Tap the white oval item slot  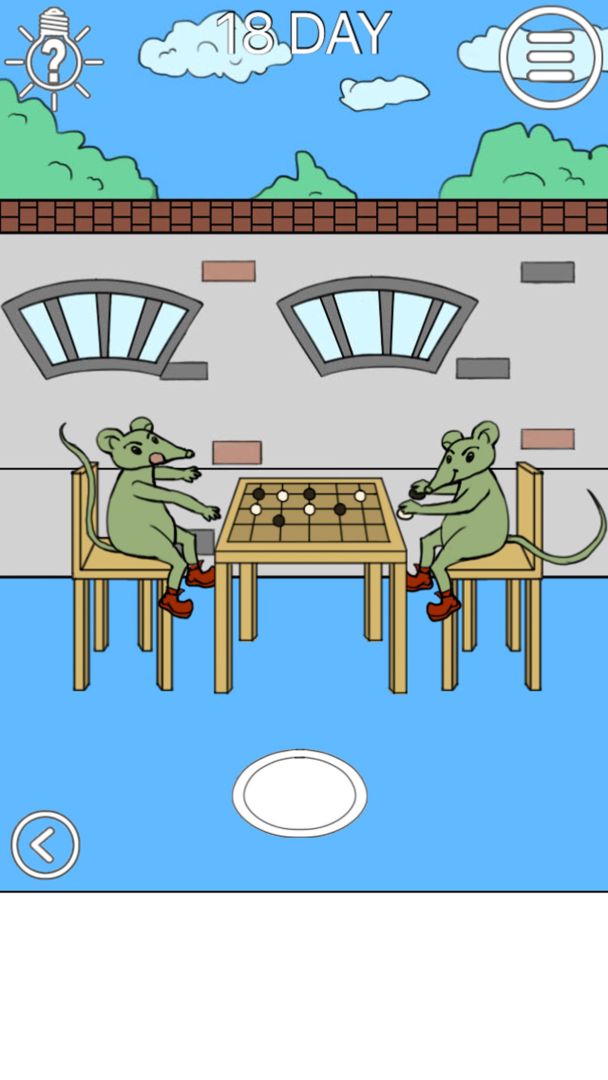(300, 793)
